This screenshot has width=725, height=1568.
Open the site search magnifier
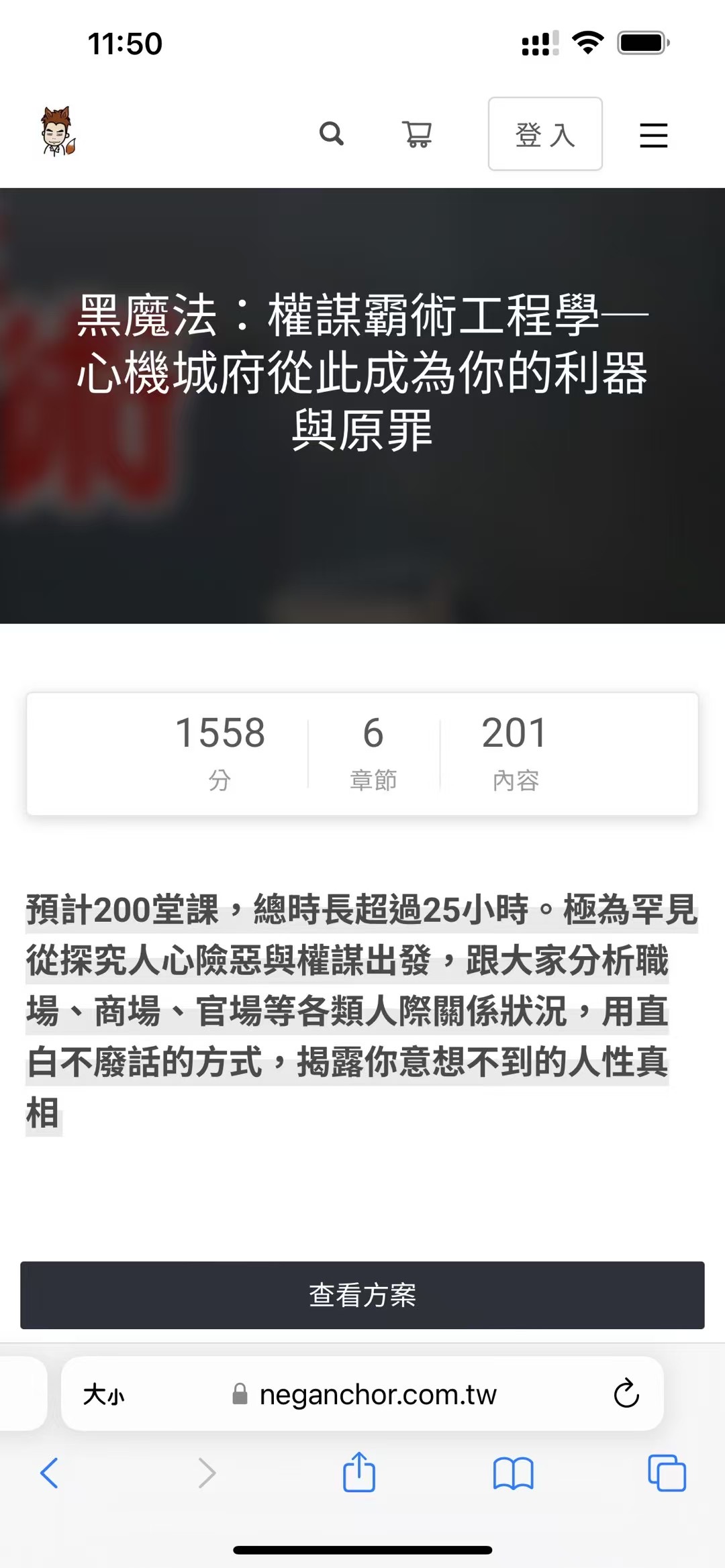tap(331, 134)
